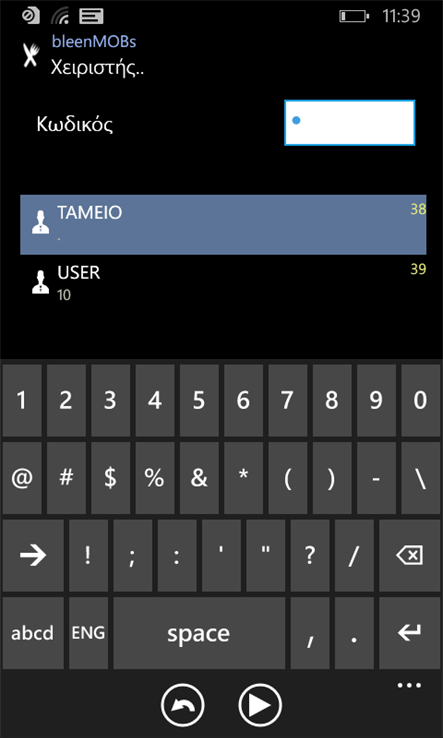Type digit 1 on the keyboard
Screen dimensions: 443x738
(22, 401)
